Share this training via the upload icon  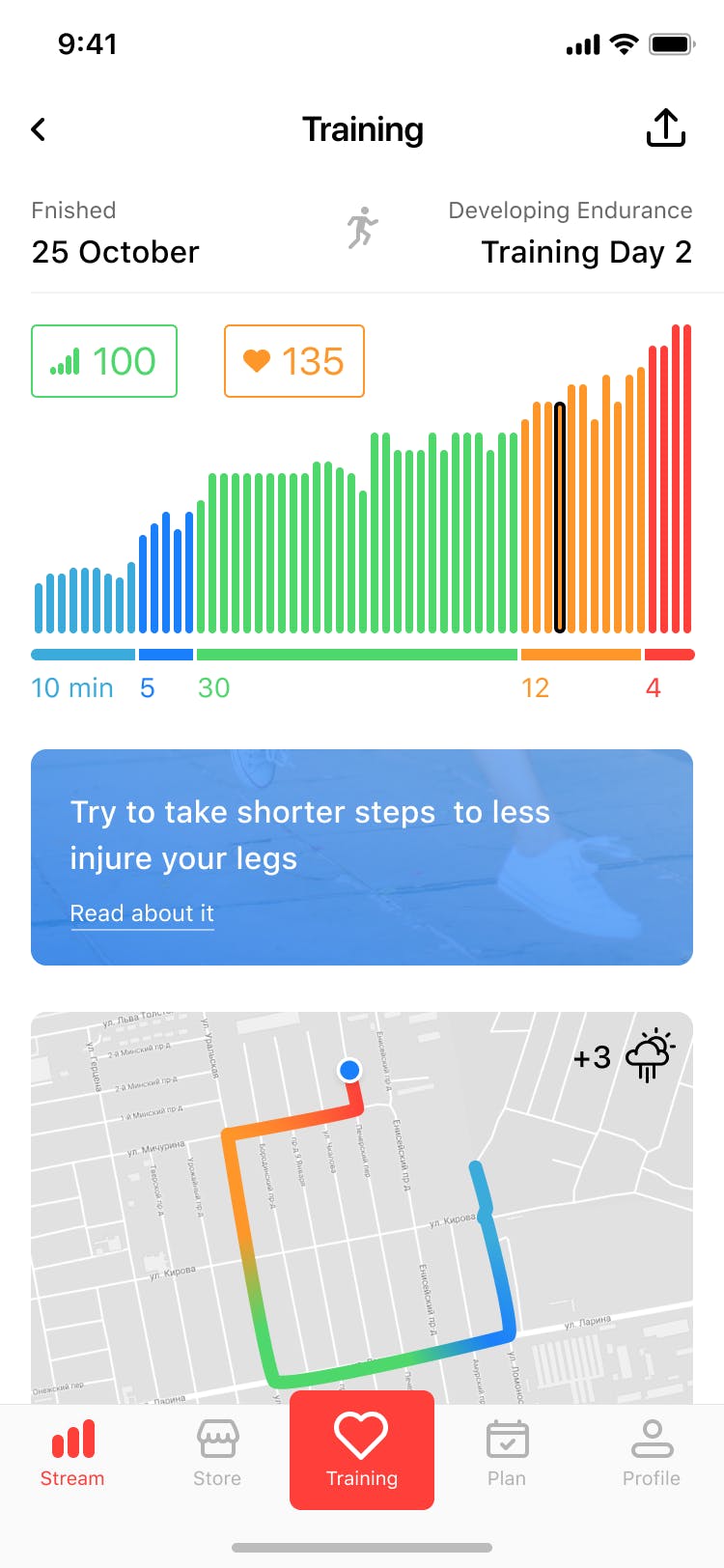click(665, 128)
